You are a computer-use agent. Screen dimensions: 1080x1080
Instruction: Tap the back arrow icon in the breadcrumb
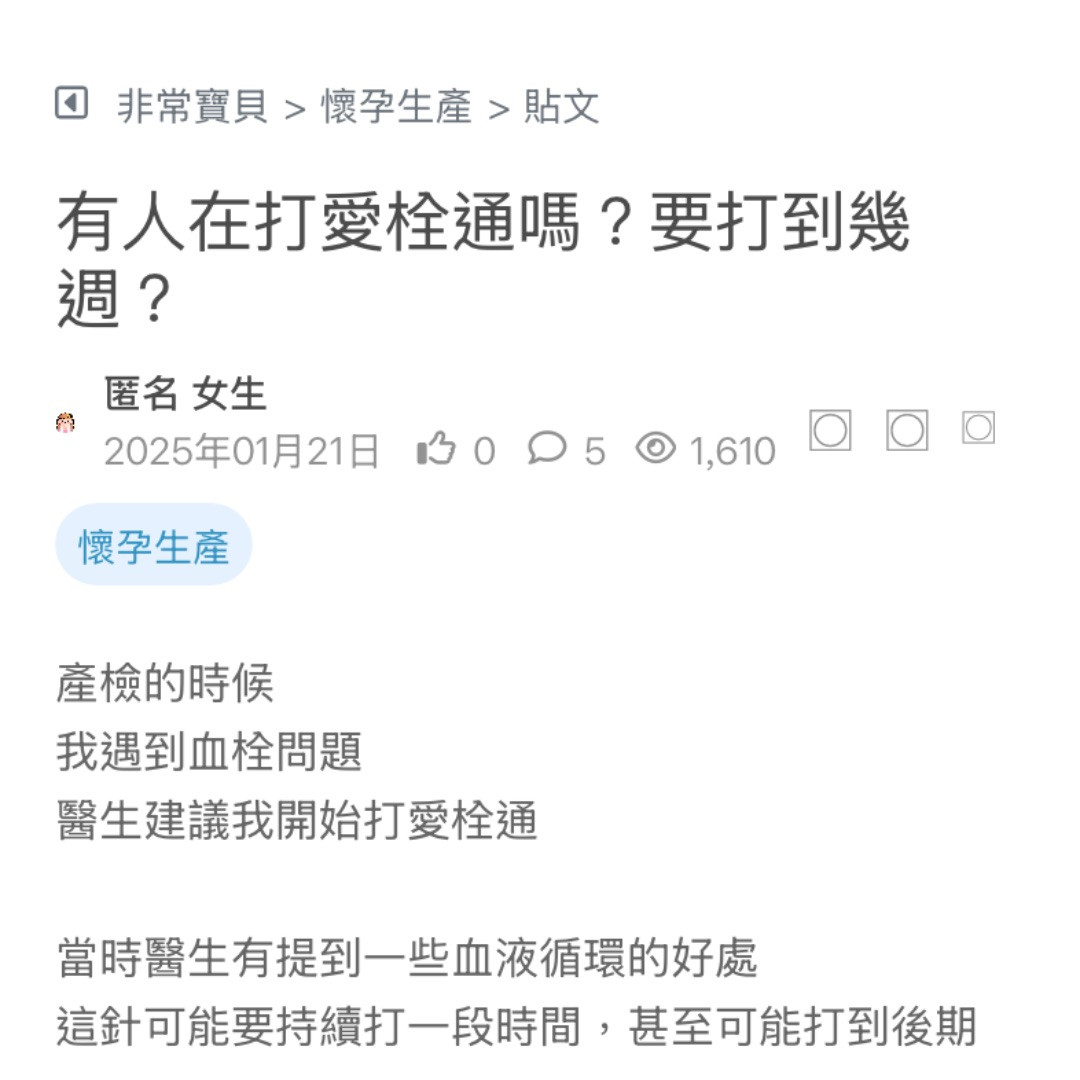pyautogui.click(x=71, y=103)
